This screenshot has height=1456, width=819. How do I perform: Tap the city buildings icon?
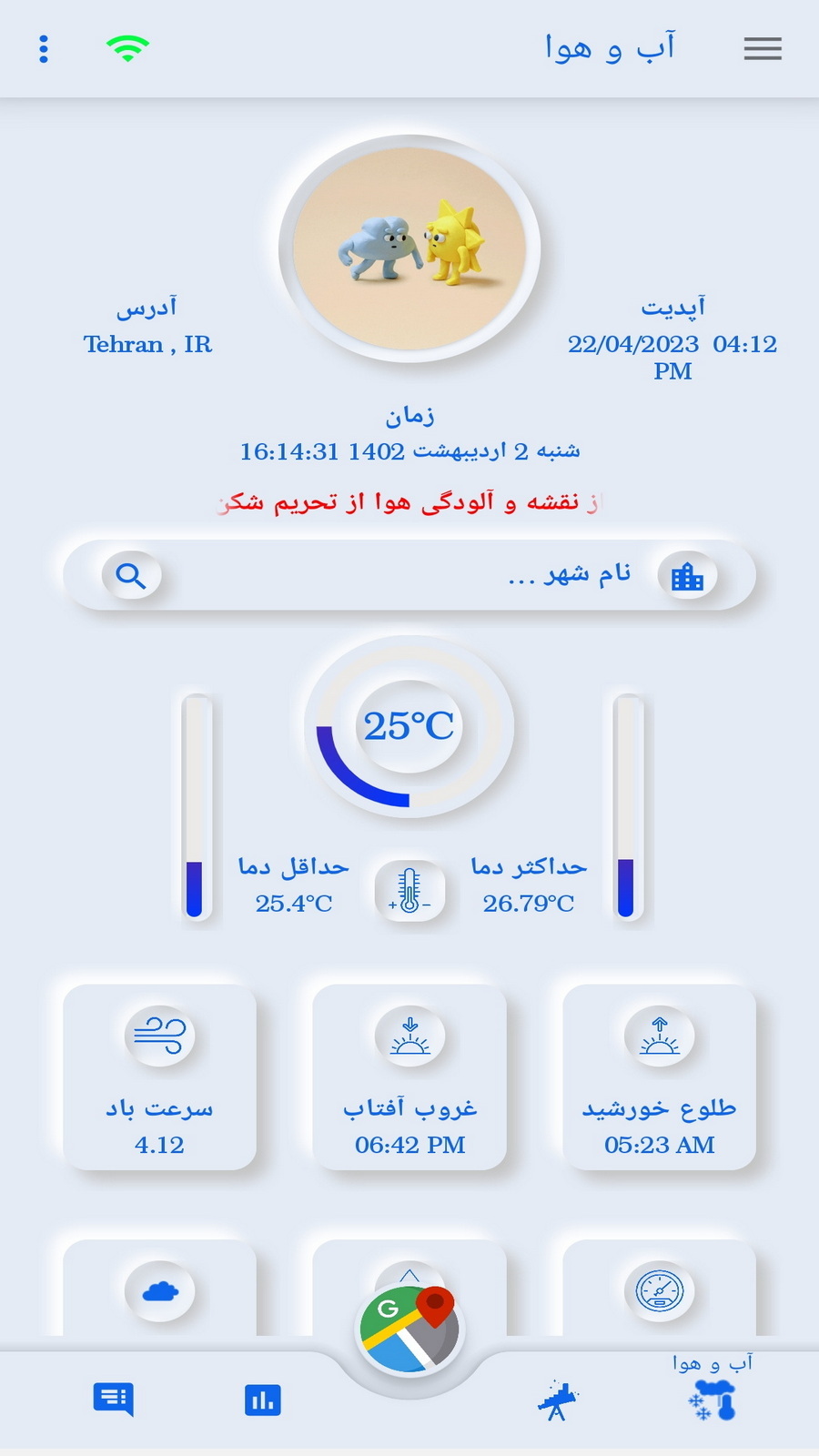(687, 576)
